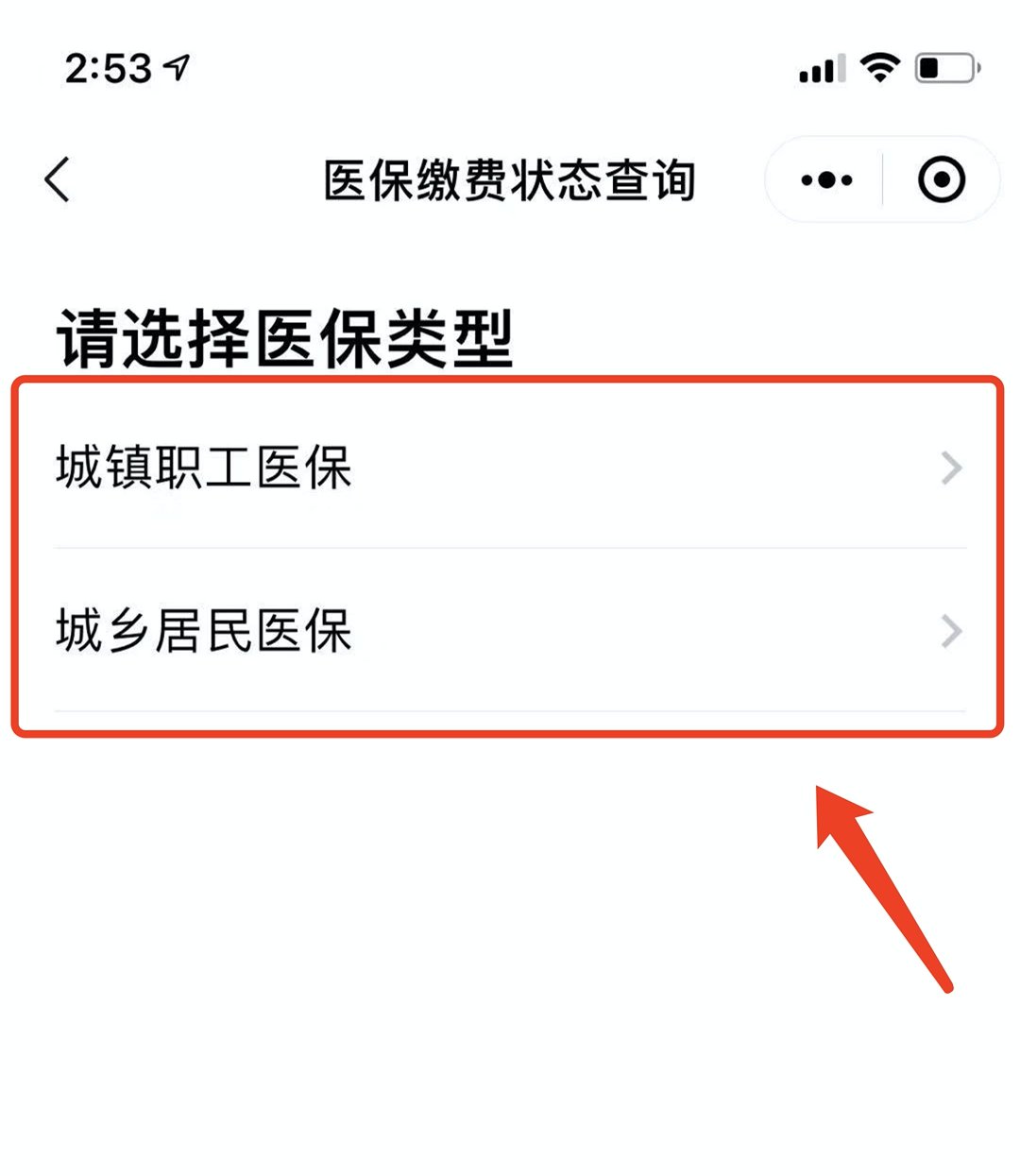Open the mini program more options menu
Image resolution: width=1020 pixels, height=1176 pixels.
click(x=826, y=179)
